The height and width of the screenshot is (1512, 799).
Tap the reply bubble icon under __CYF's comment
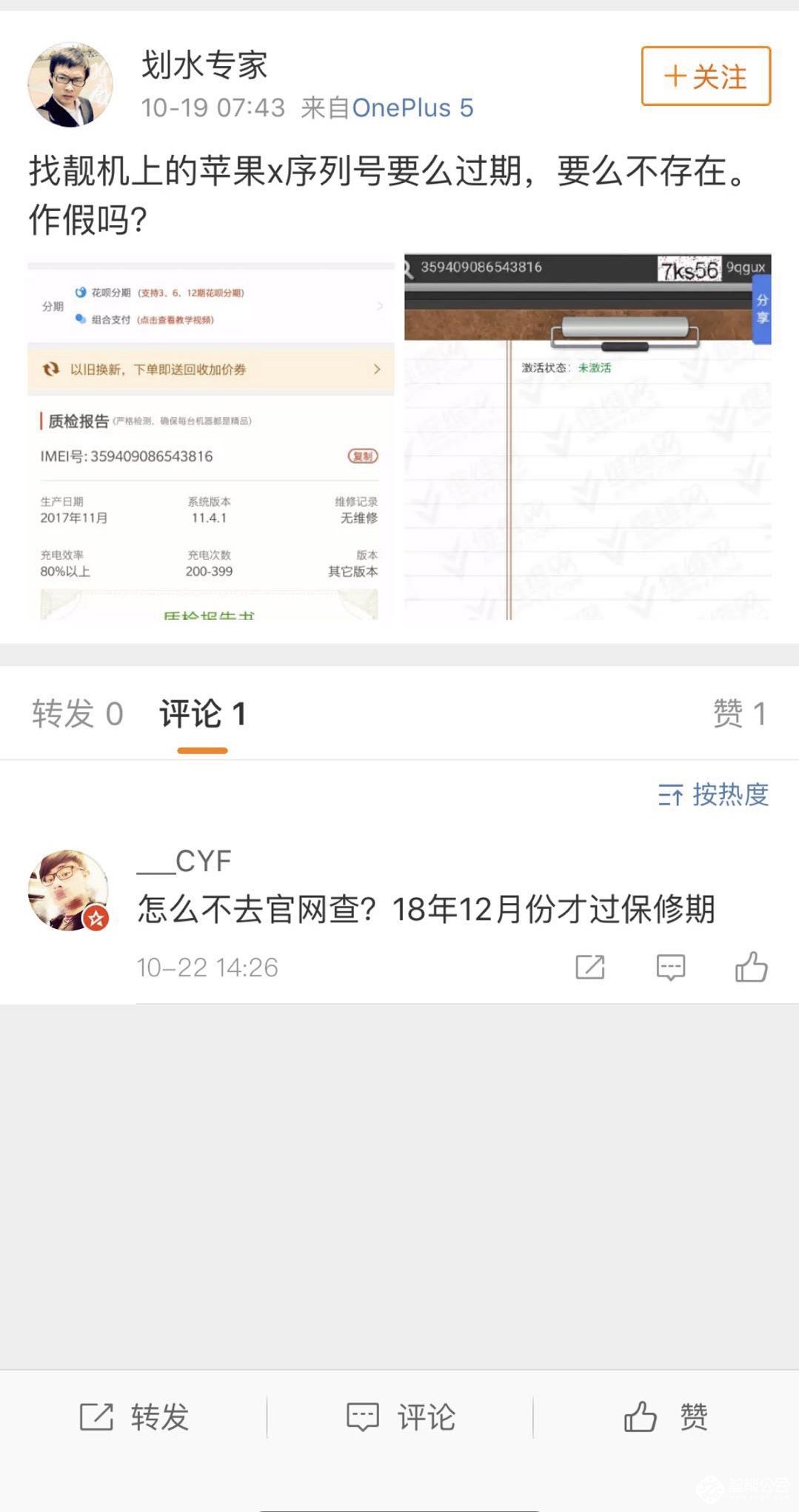670,968
